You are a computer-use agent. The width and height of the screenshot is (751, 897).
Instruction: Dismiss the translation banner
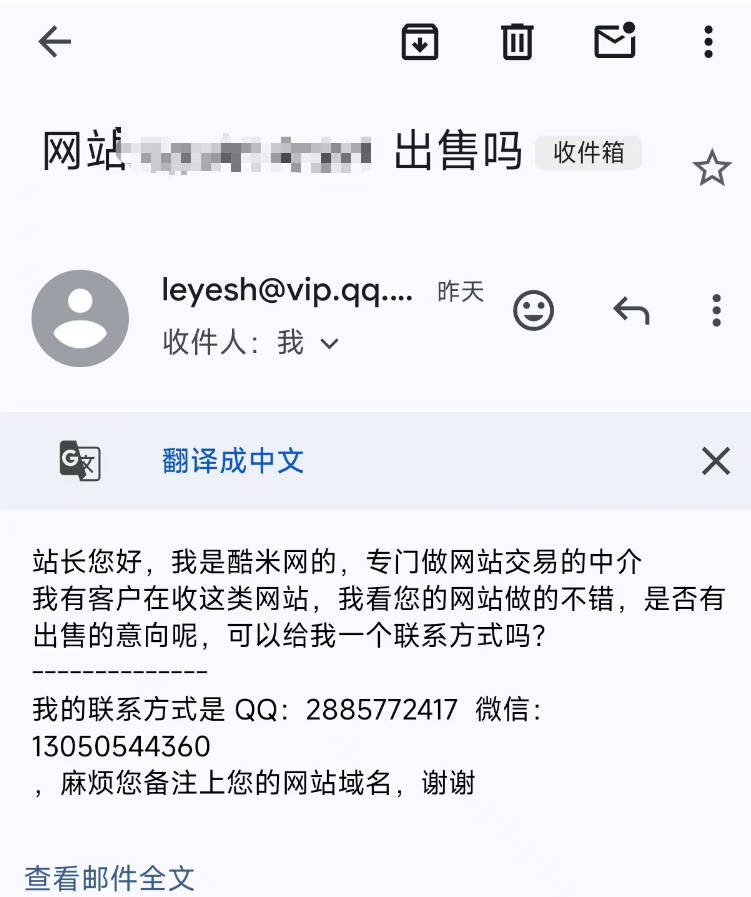(716, 461)
